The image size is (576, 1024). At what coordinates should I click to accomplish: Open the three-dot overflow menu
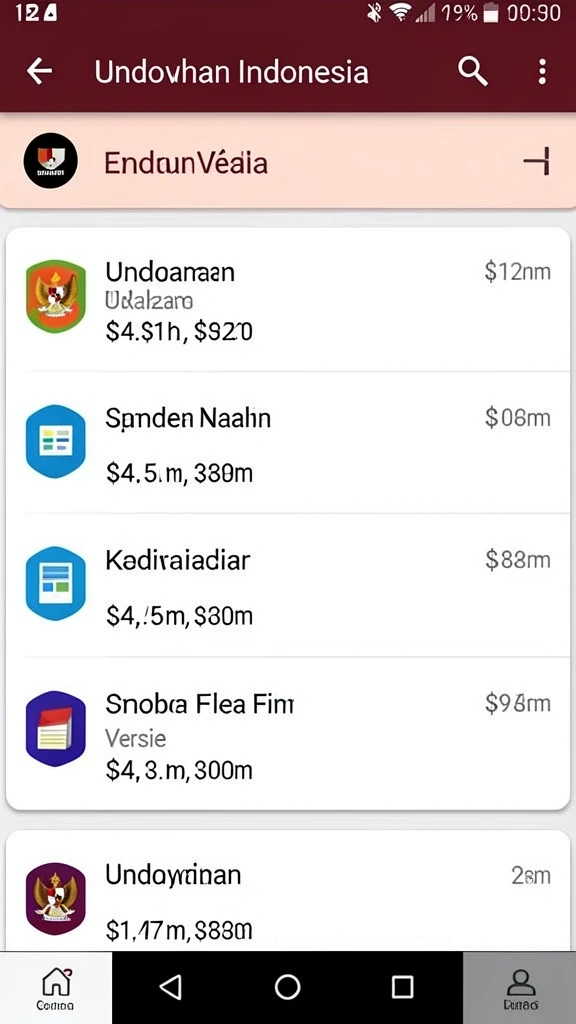point(542,71)
